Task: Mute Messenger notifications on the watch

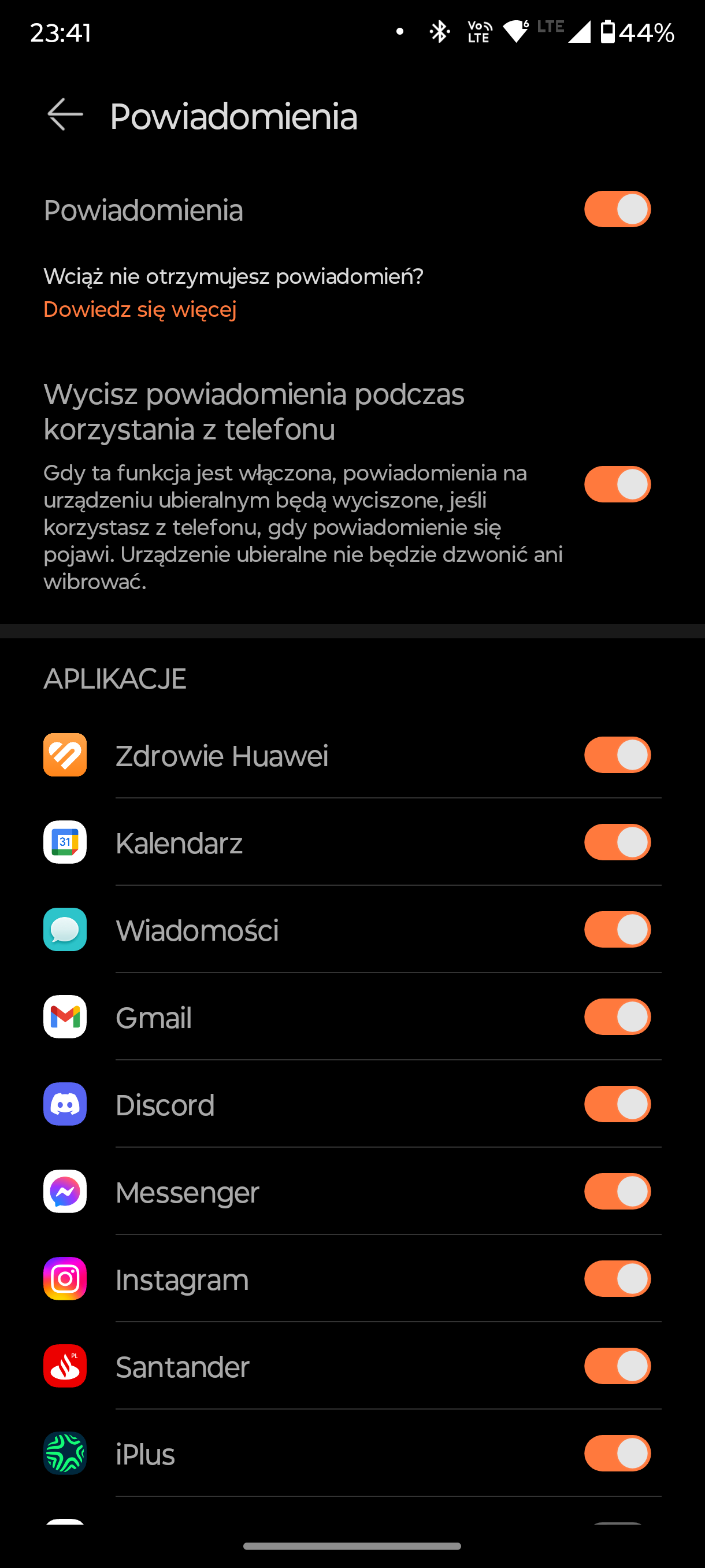Action: pos(617,1192)
